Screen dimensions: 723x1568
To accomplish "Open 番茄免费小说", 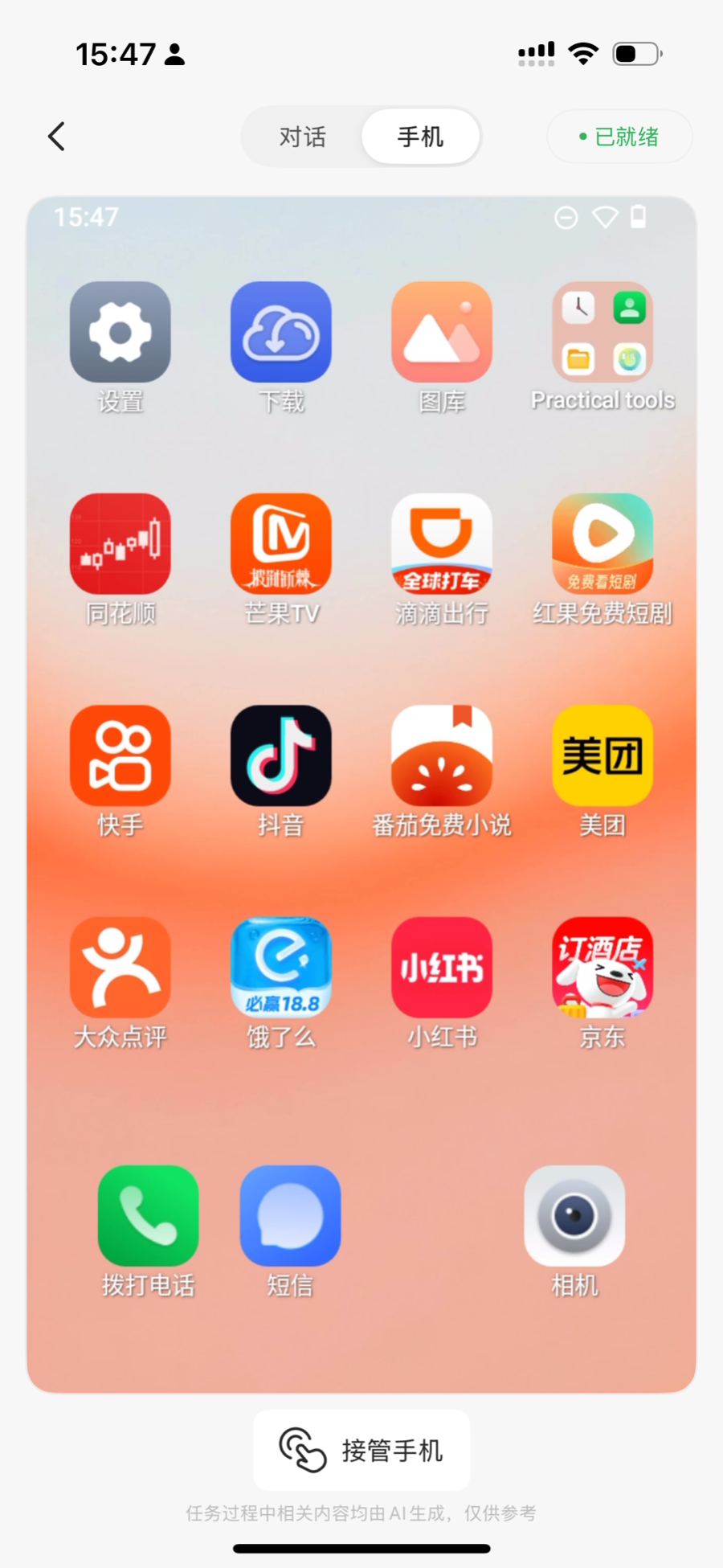I will point(442,755).
